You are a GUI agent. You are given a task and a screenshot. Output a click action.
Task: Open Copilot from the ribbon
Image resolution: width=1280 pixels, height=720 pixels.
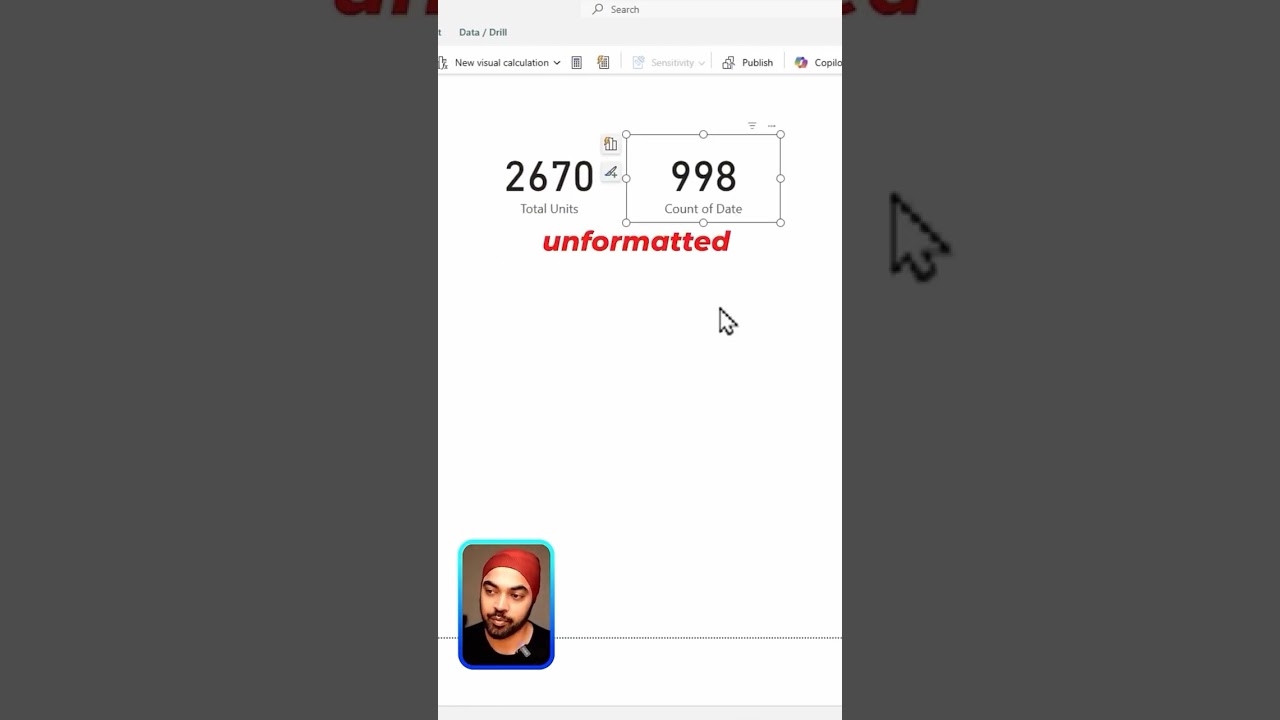(x=818, y=62)
